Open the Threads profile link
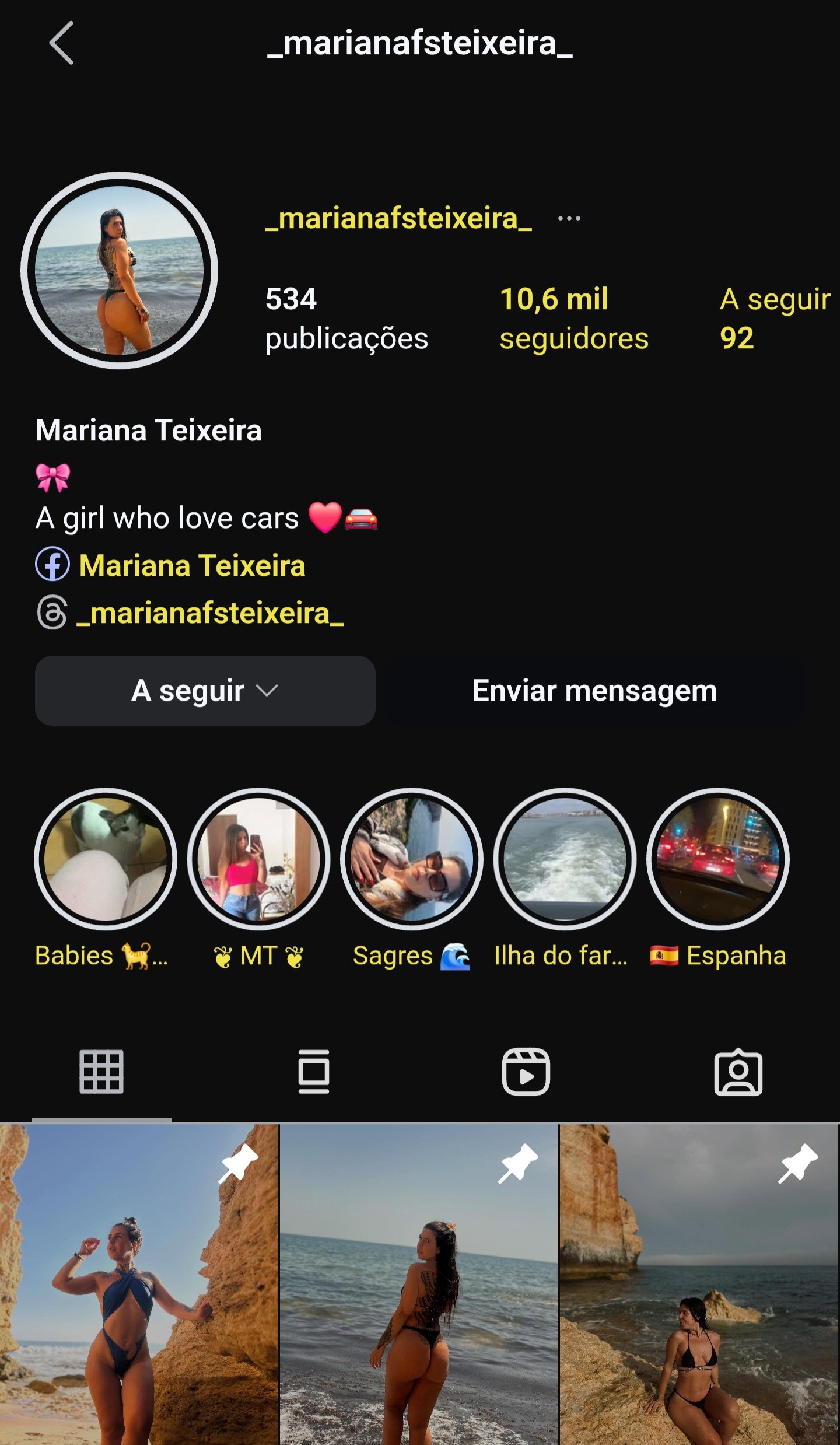 pos(210,613)
